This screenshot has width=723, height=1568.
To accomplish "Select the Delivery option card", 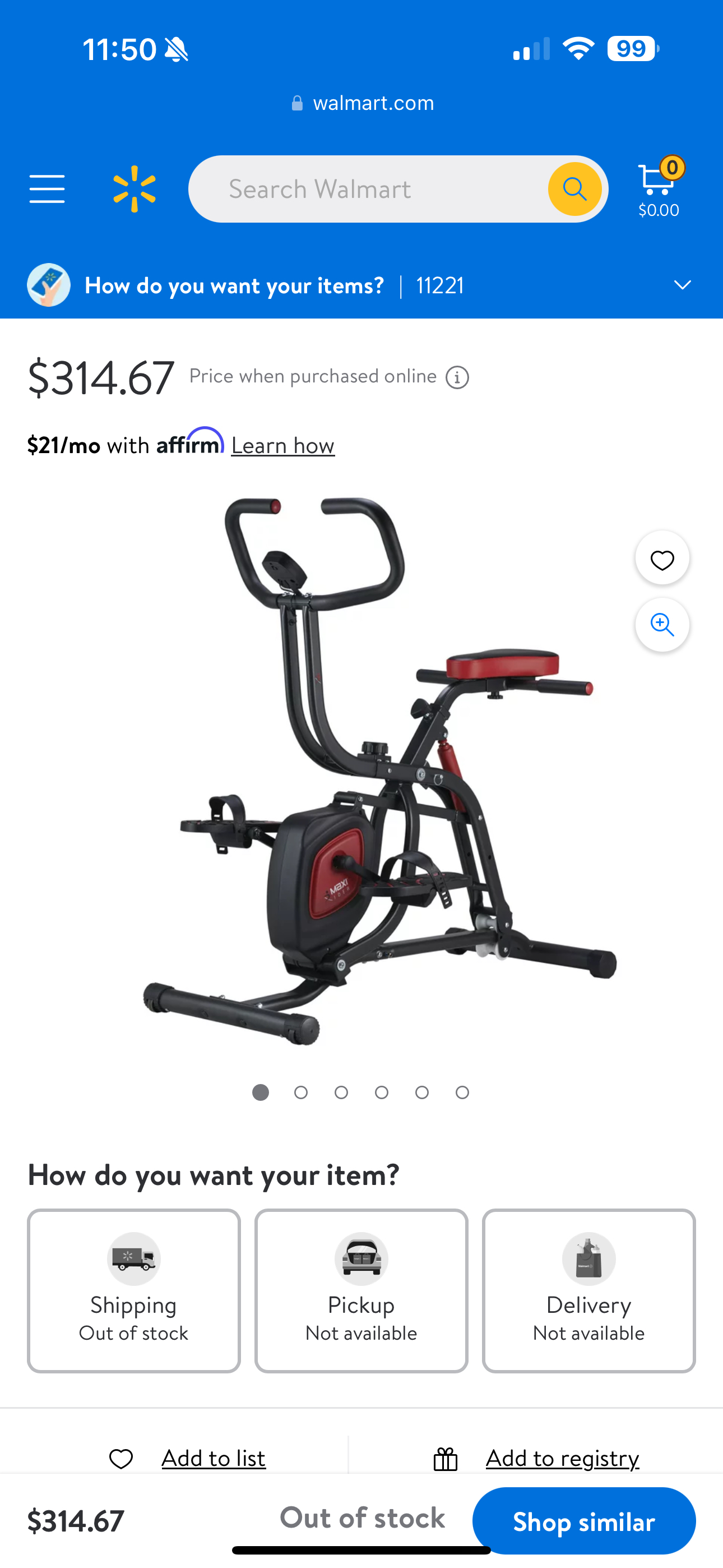I will [x=588, y=1290].
